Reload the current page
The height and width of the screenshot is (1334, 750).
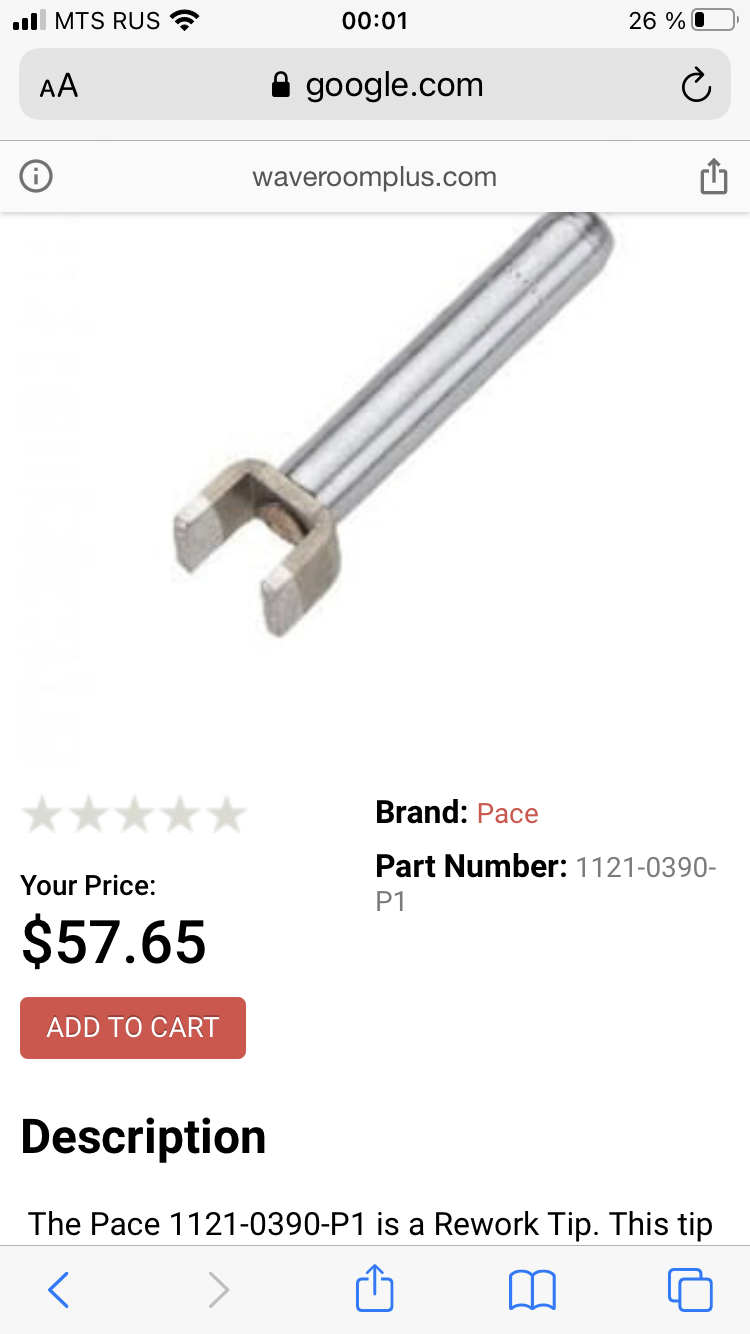pyautogui.click(x=696, y=86)
